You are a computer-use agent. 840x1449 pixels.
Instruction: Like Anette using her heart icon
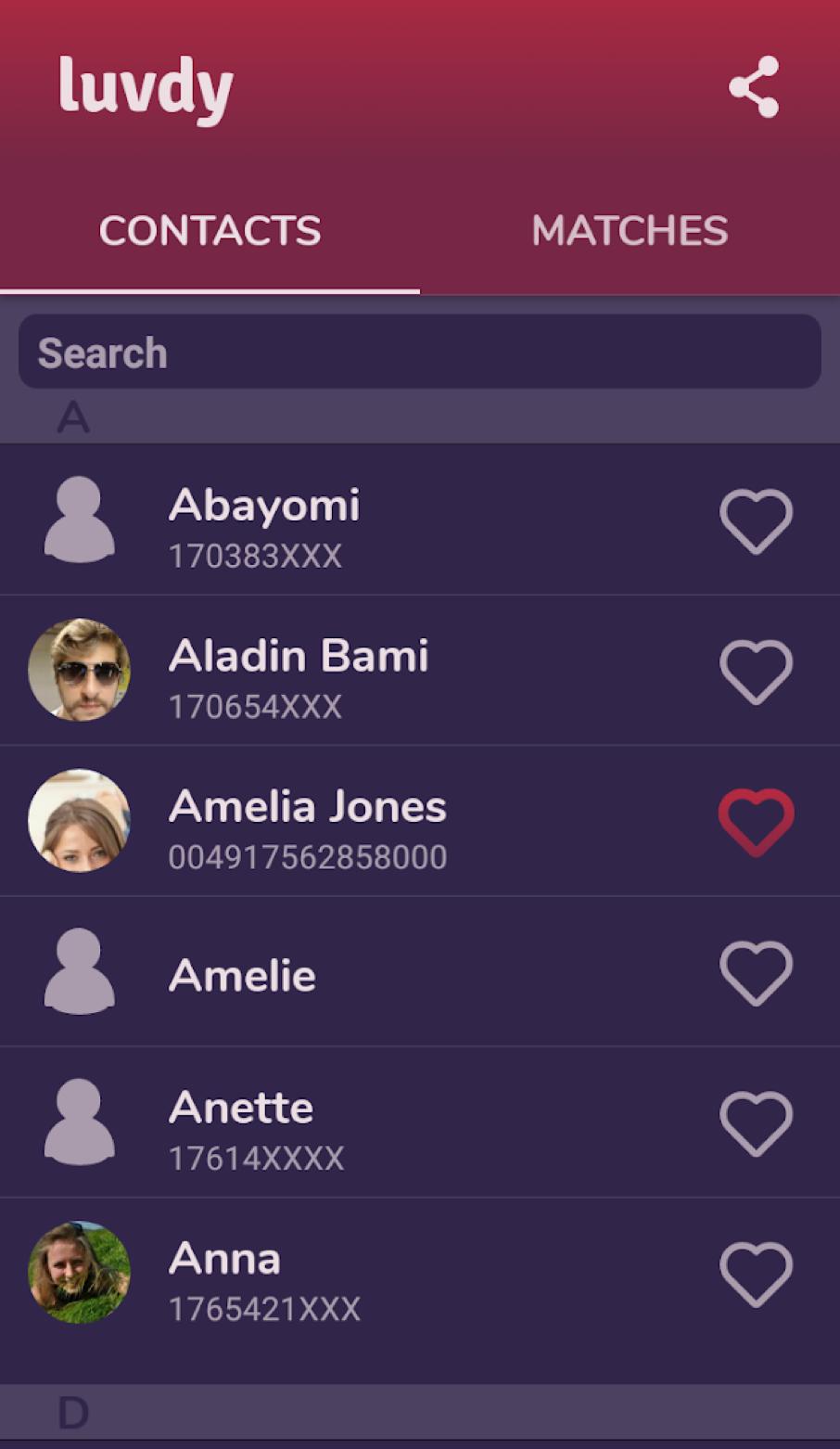(x=756, y=1122)
